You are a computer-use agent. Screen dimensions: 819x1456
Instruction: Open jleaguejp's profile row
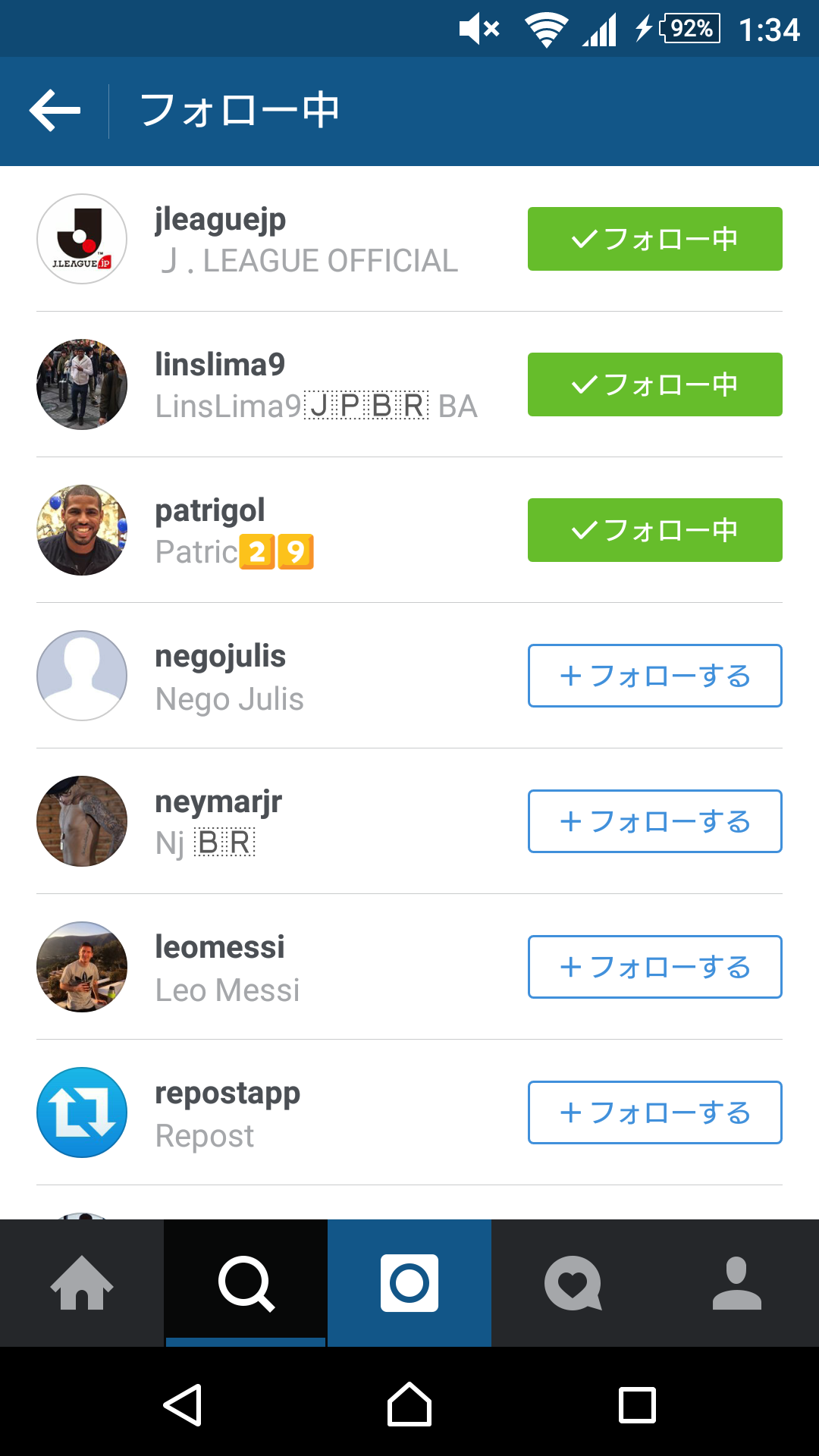pyautogui.click(x=303, y=239)
